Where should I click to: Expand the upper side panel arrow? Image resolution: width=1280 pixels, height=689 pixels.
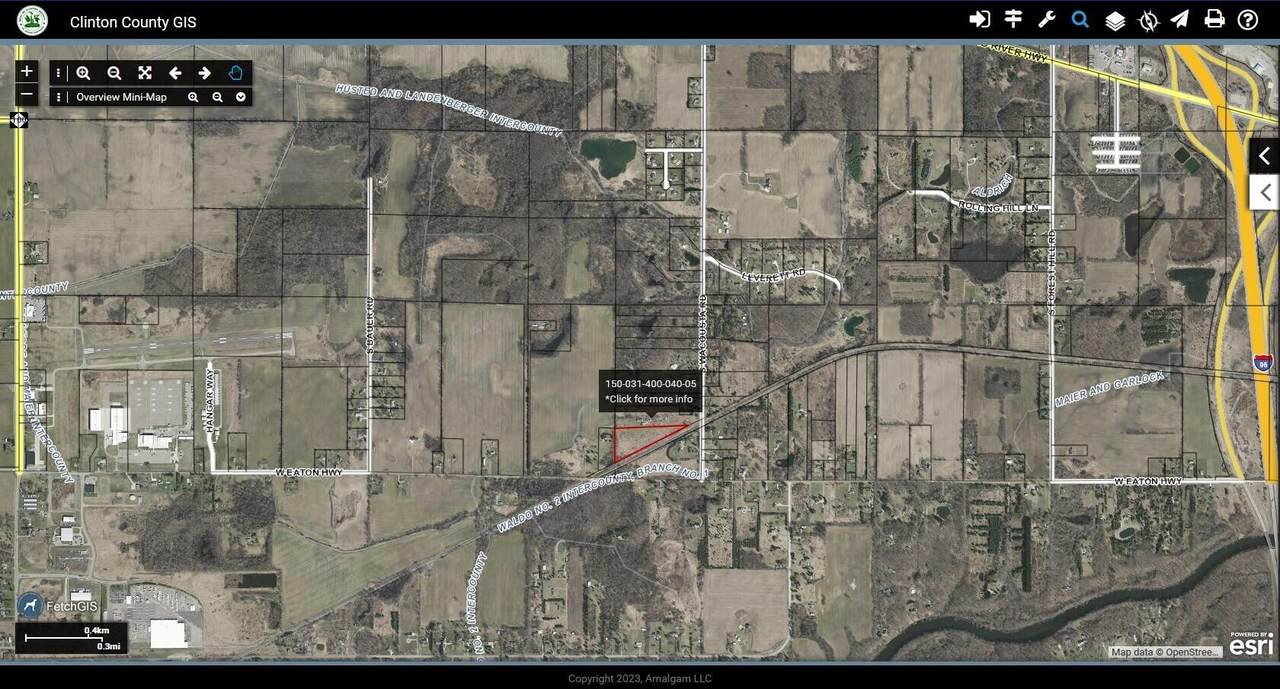click(x=1264, y=156)
